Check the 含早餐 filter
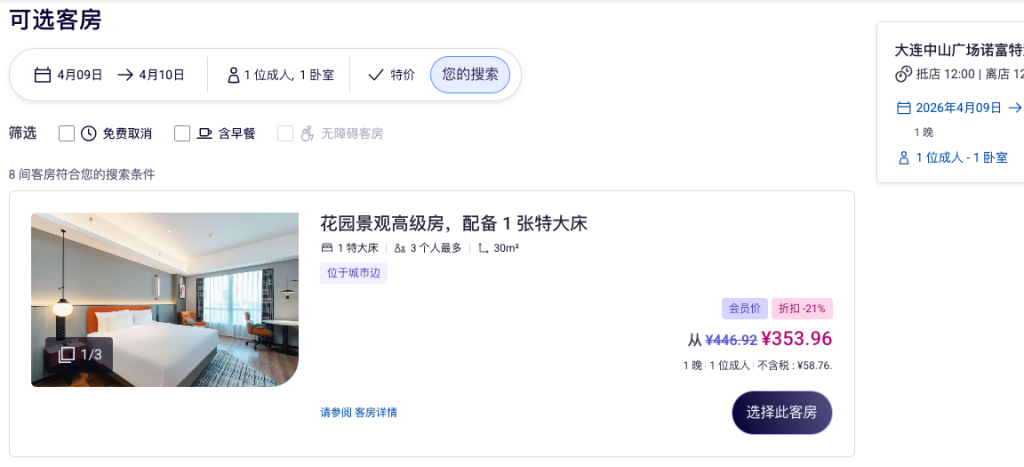Image resolution: width=1024 pixels, height=467 pixels. click(x=182, y=133)
